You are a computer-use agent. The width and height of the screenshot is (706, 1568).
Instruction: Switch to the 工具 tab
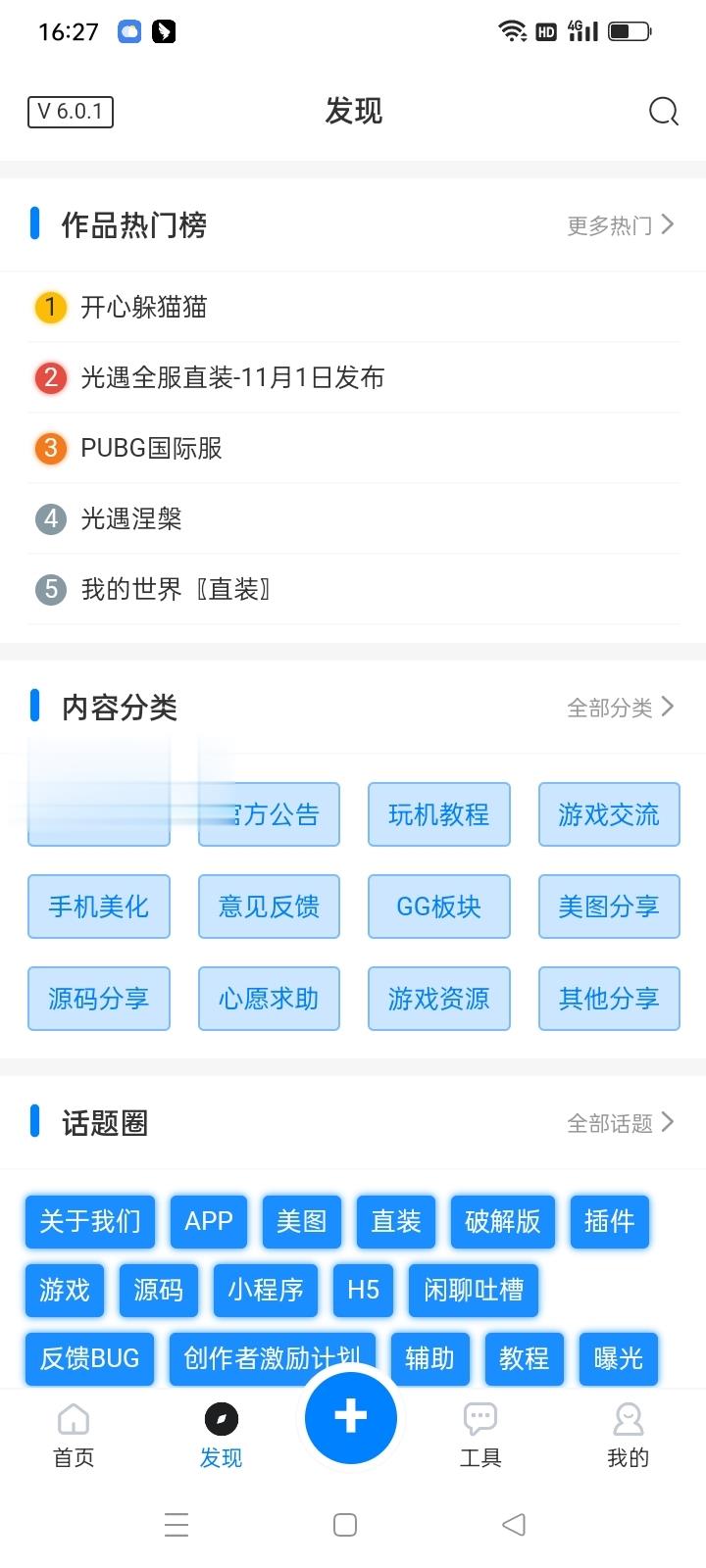pyautogui.click(x=480, y=1435)
